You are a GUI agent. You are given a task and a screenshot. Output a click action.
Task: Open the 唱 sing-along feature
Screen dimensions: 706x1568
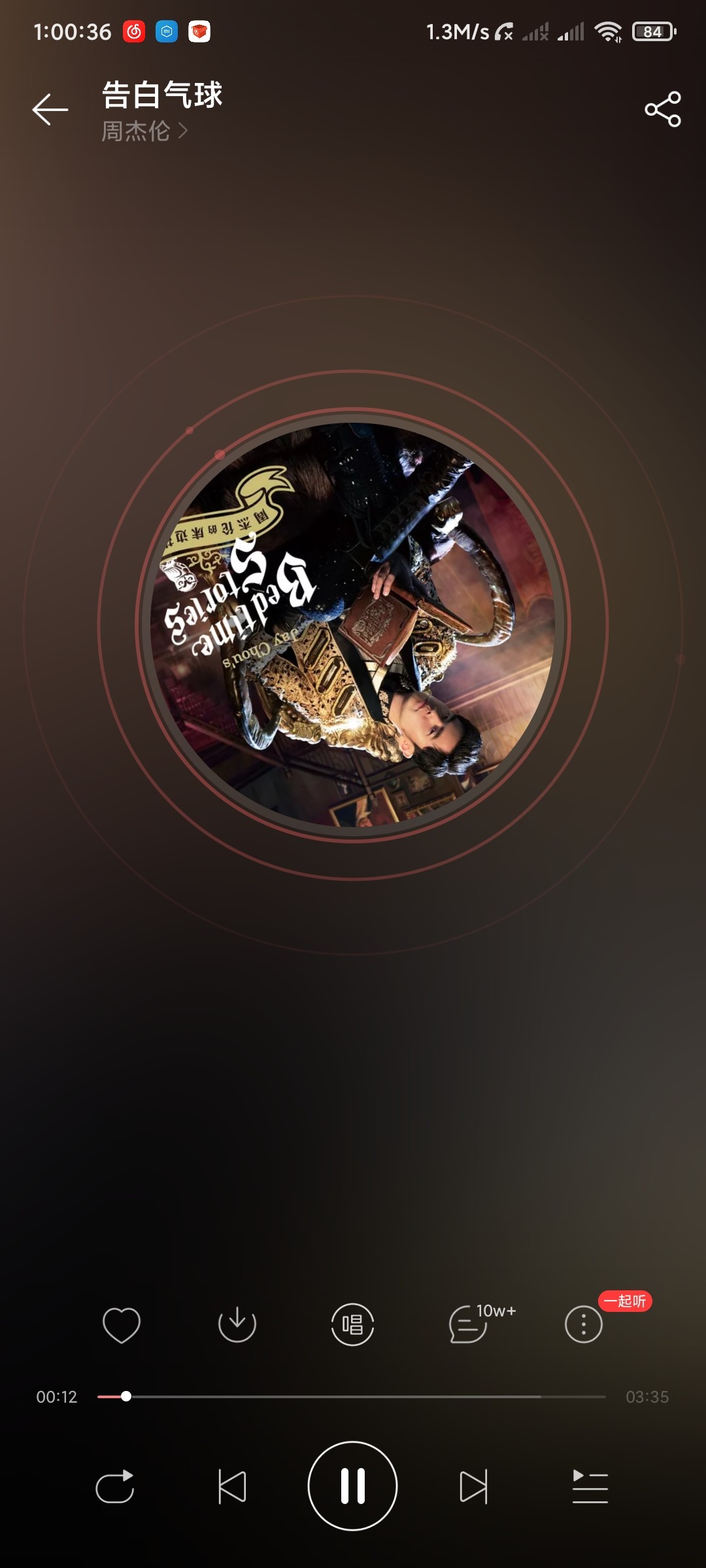point(352,1325)
